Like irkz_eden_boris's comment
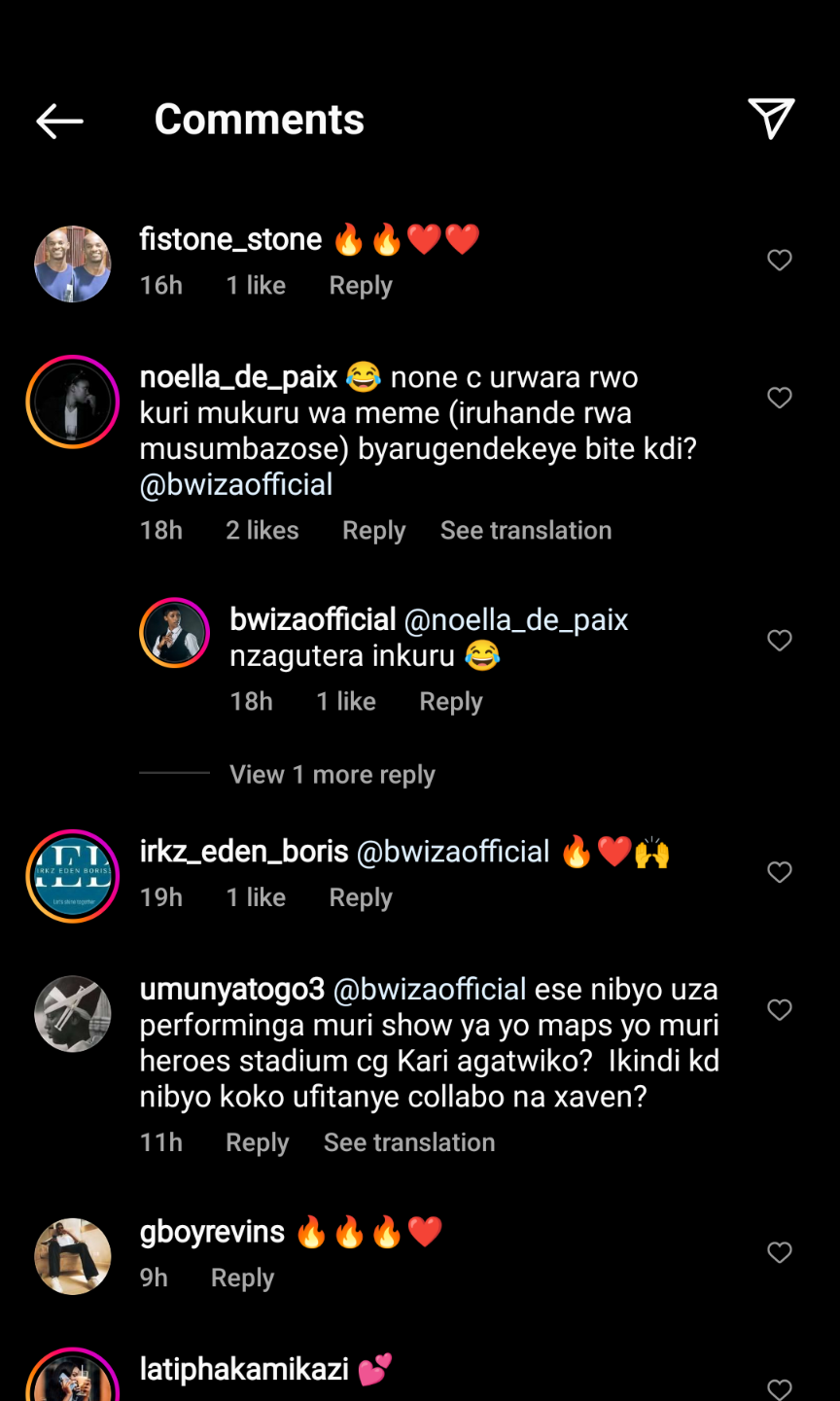840x1401 pixels. pos(780,872)
